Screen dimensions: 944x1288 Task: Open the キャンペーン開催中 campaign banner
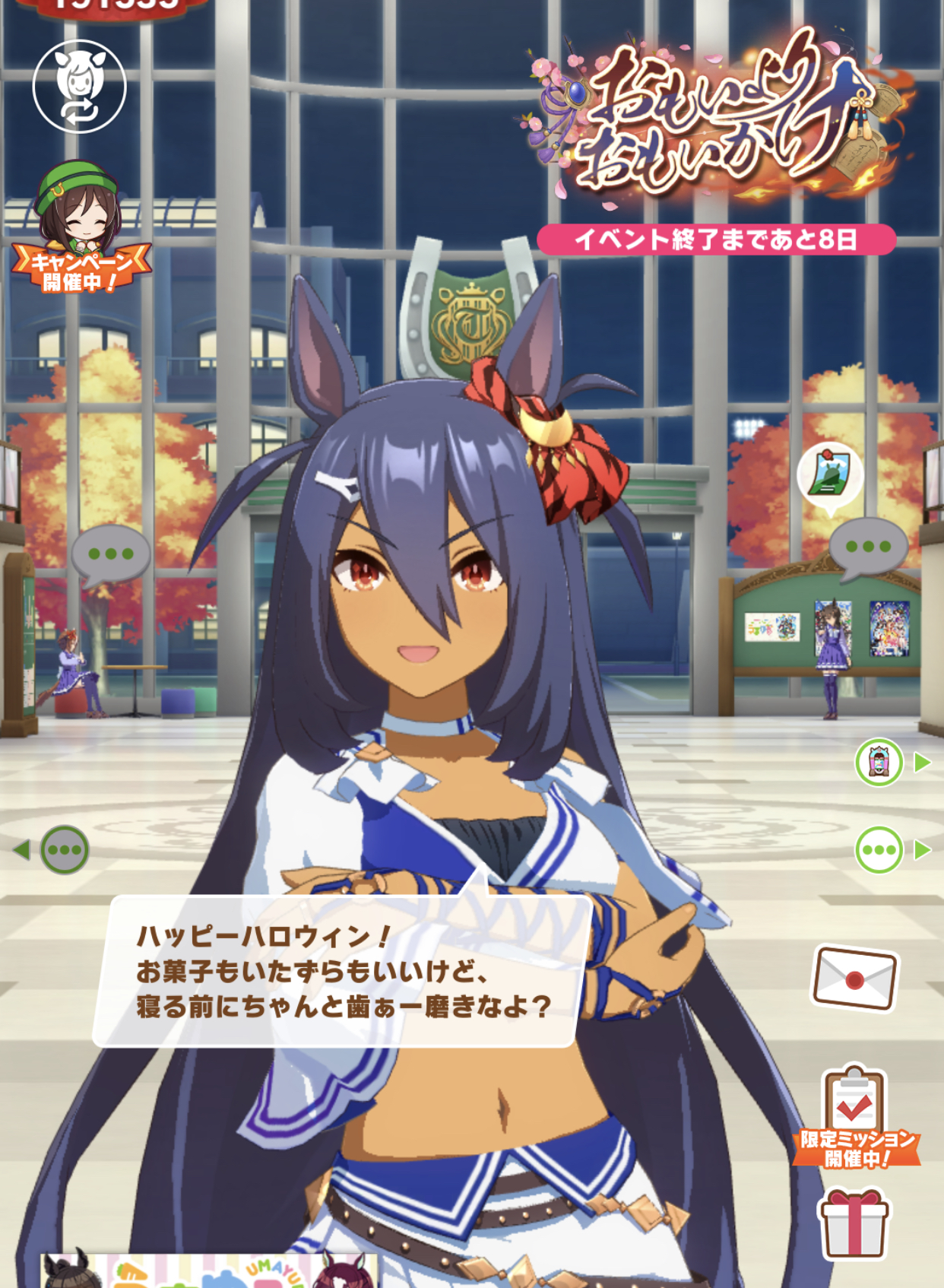[x=79, y=228]
